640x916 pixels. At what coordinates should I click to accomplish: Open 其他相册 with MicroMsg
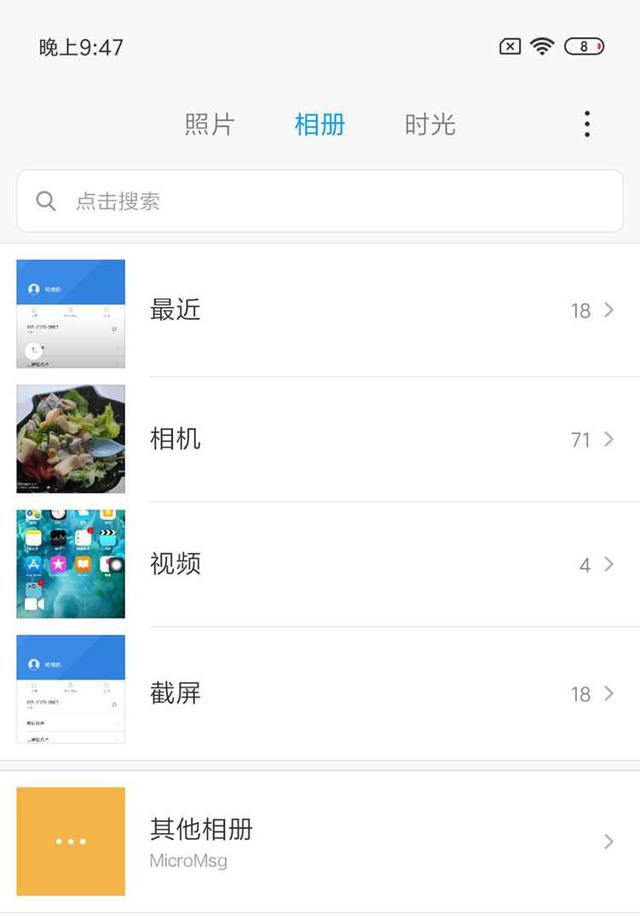[x=320, y=841]
